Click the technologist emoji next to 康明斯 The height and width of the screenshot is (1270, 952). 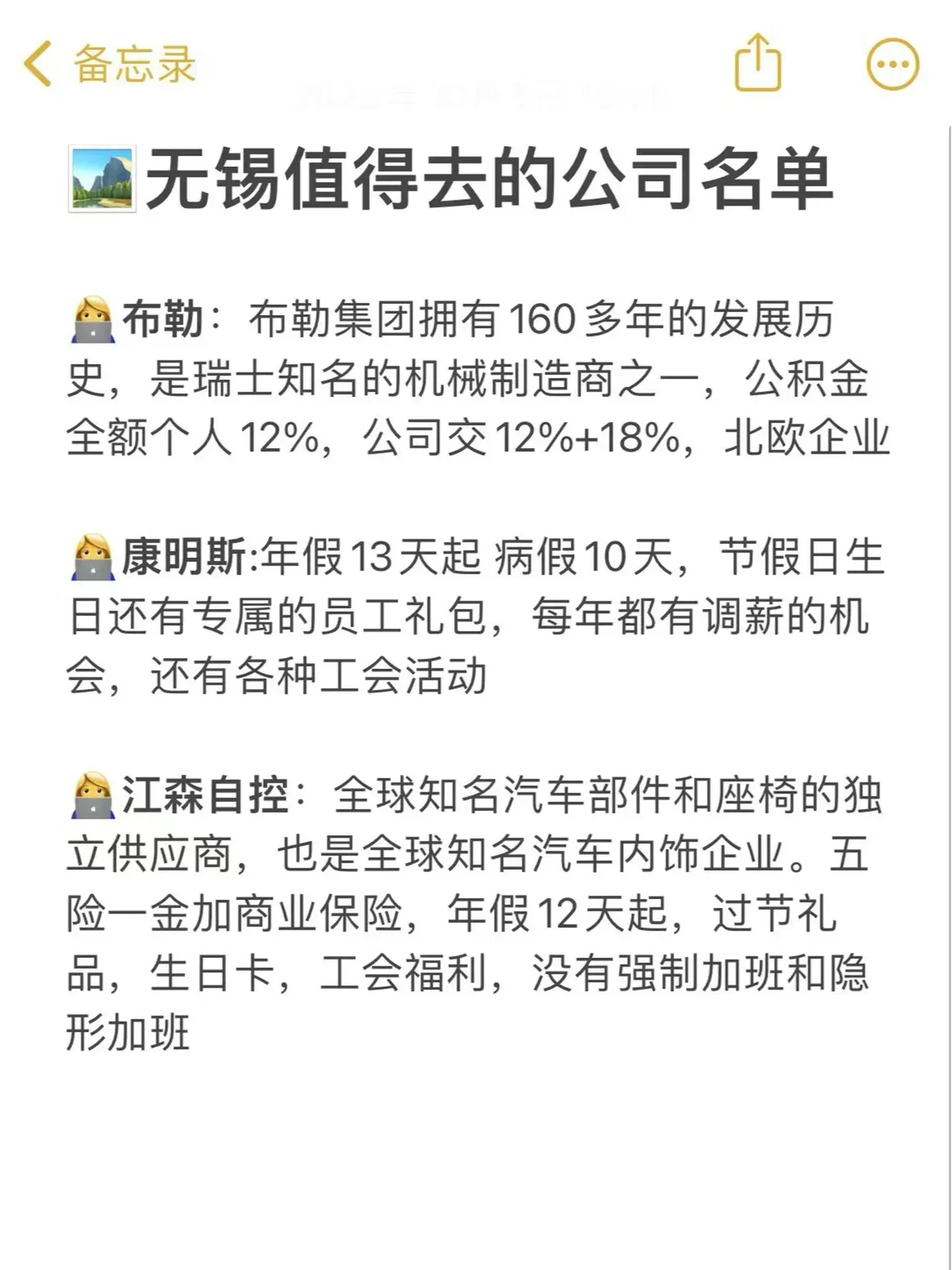(x=93, y=557)
